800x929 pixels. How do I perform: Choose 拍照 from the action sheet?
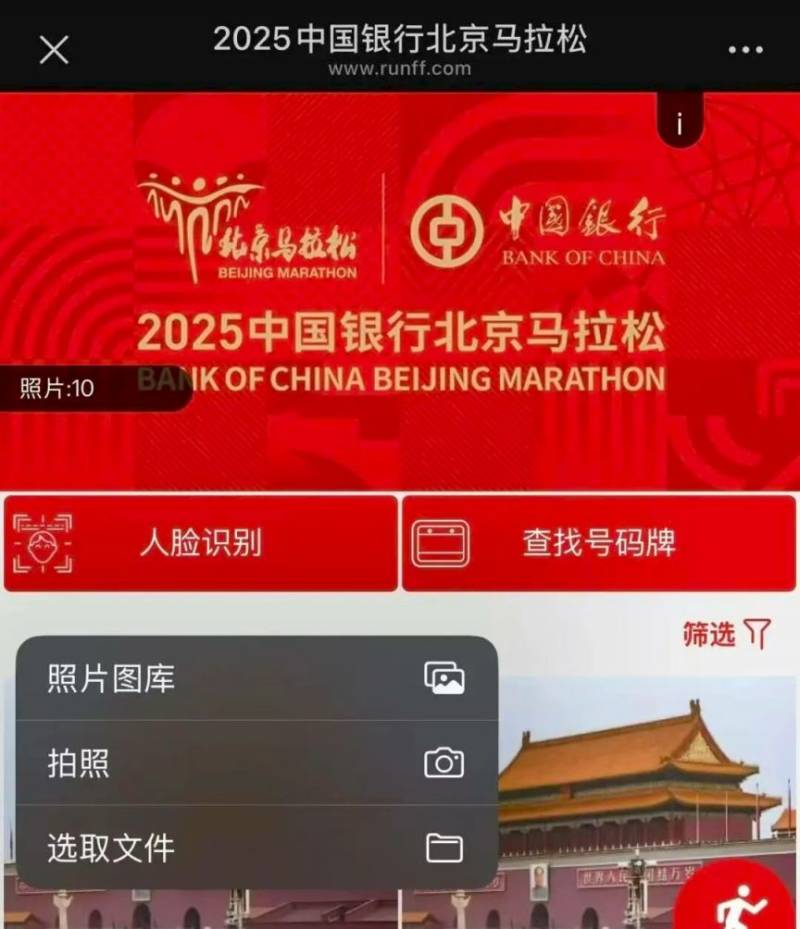point(80,762)
